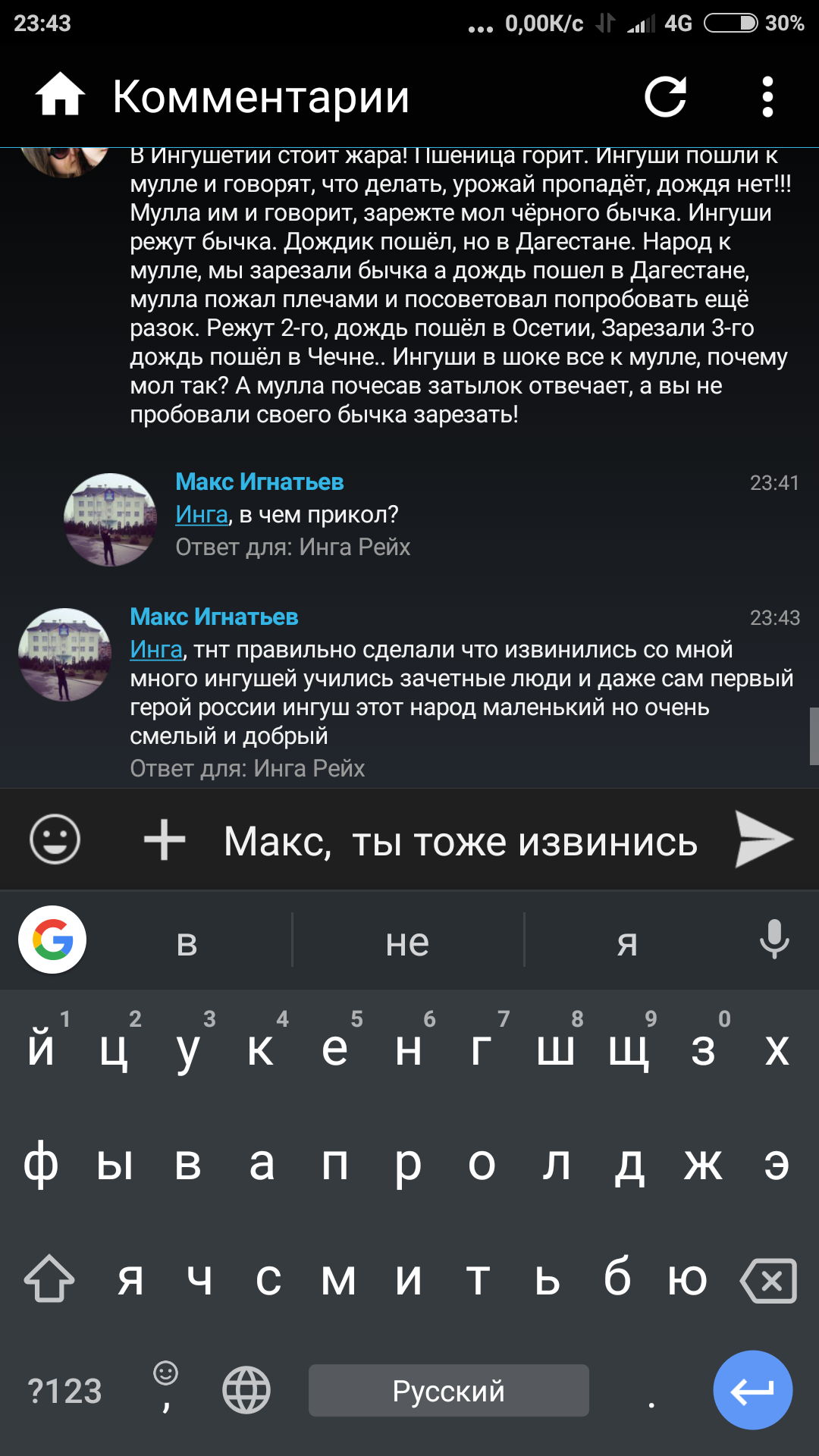819x1456 pixels.
Task: Switch to the ?123 symbols keyboard
Action: click(64, 1391)
